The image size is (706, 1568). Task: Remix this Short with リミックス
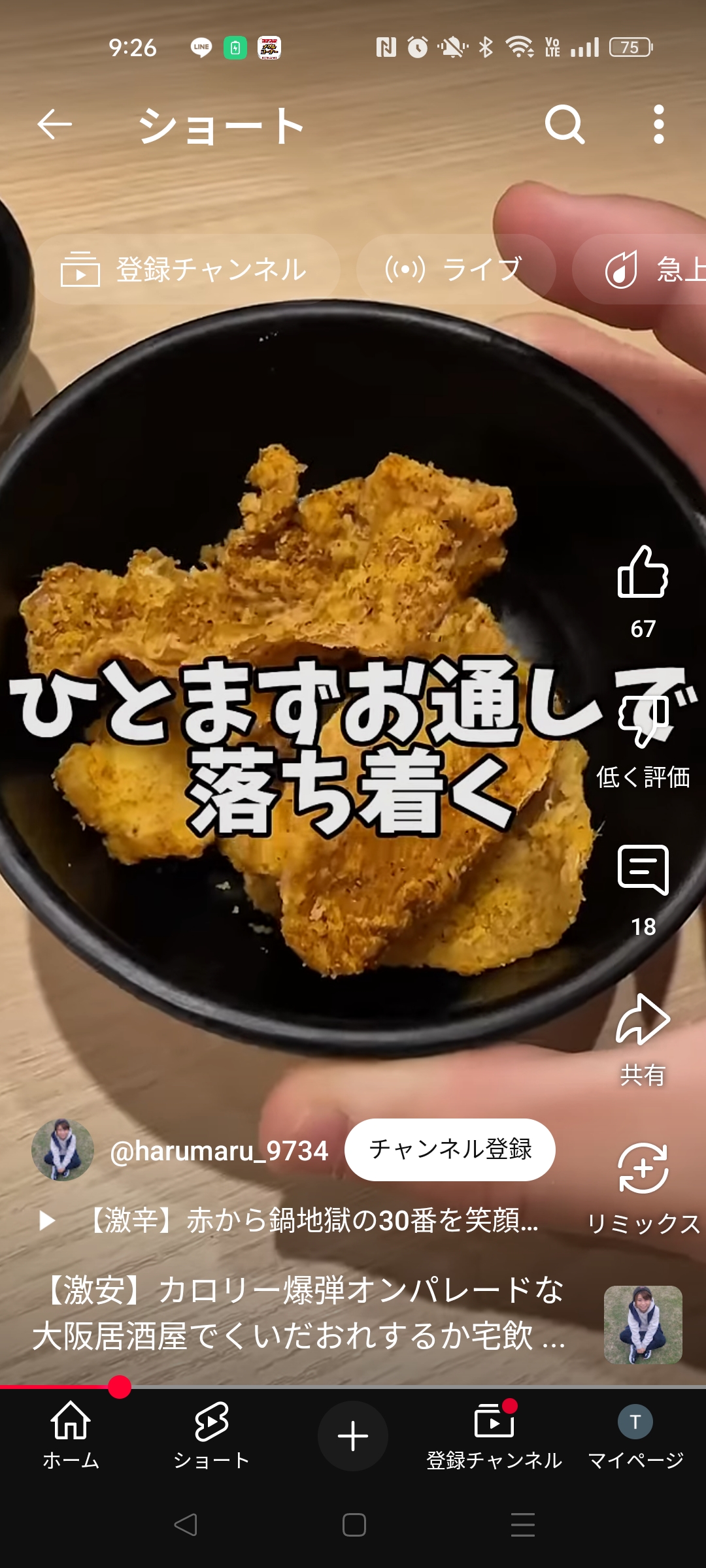(643, 1169)
